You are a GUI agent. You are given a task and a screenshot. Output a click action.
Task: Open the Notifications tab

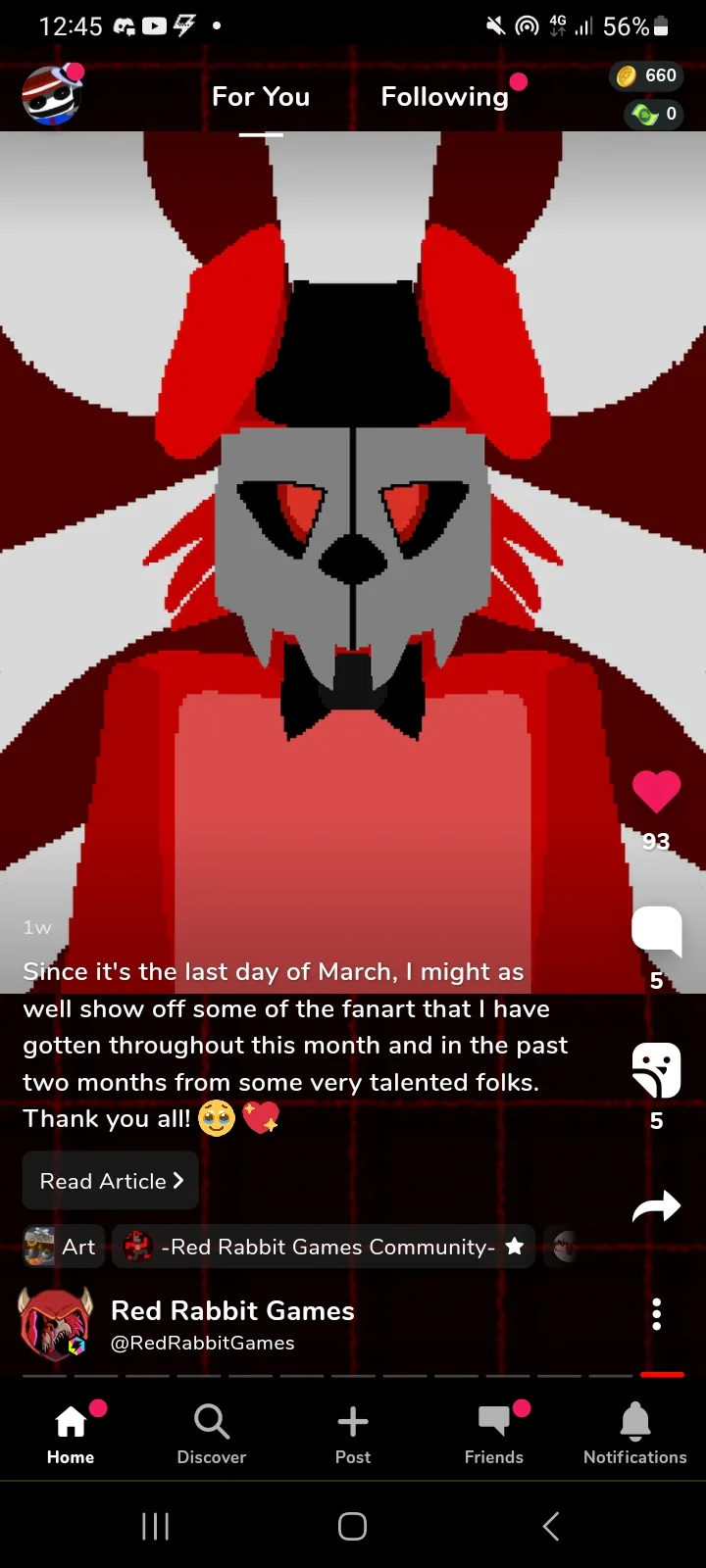pos(635,1434)
